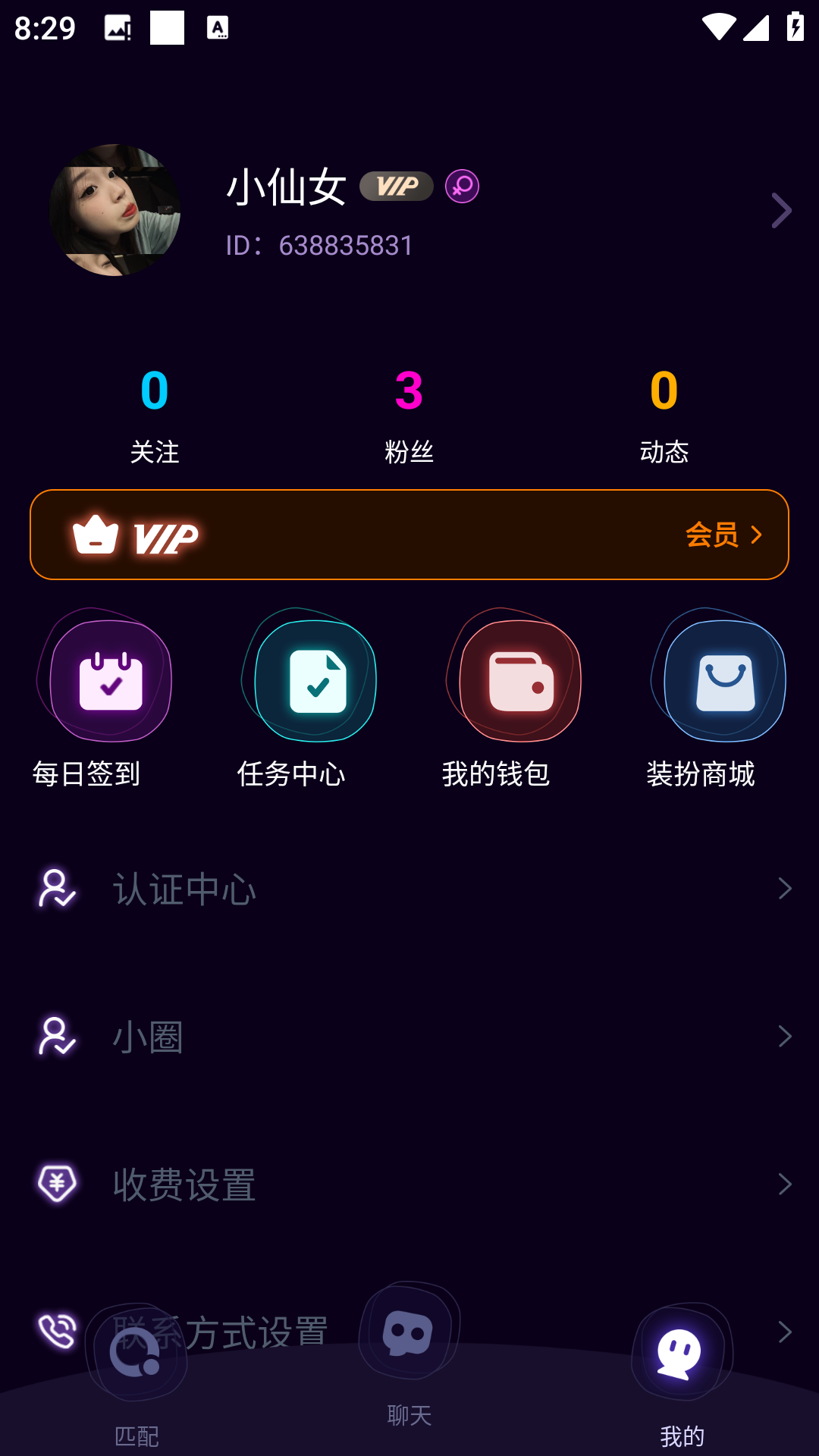This screenshot has width=819, height=1456.
Task: View my 动态 posts
Action: [664, 415]
